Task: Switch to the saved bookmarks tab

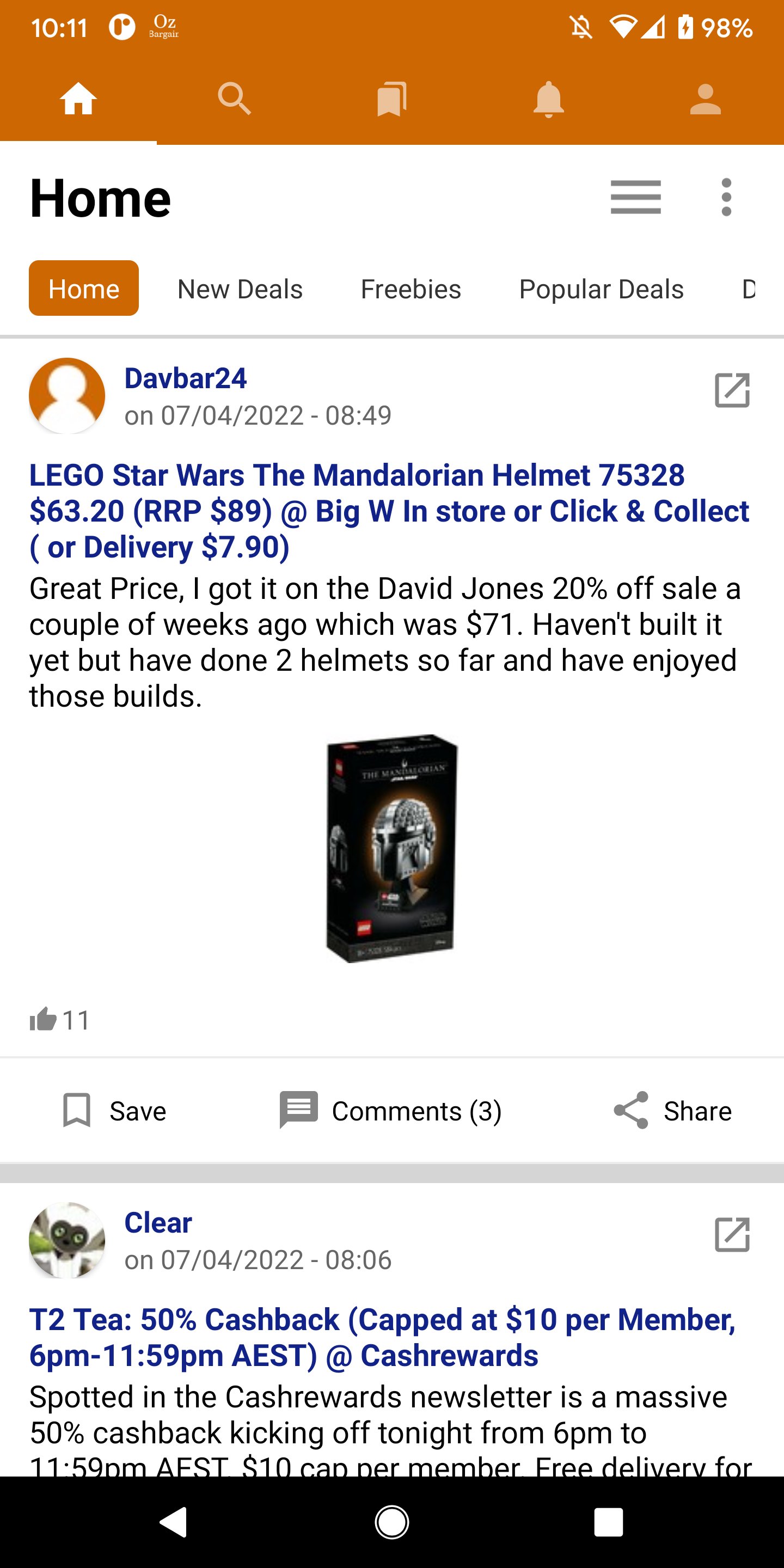Action: click(x=391, y=99)
